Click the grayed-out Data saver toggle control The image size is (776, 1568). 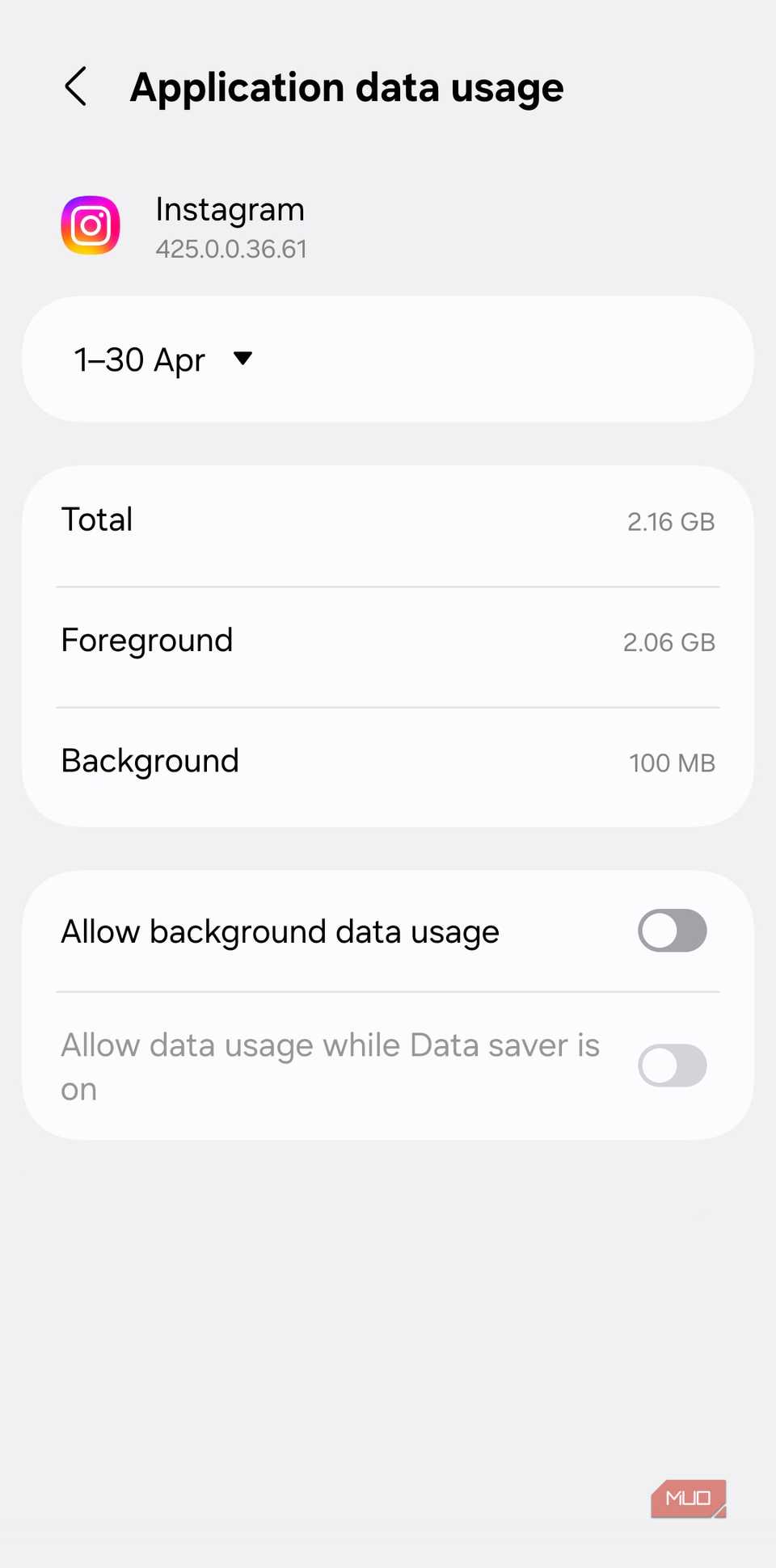[672, 1065]
